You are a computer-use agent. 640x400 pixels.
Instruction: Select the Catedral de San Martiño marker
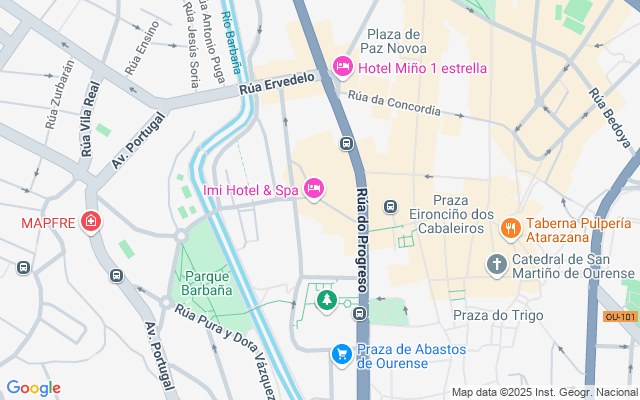click(496, 265)
